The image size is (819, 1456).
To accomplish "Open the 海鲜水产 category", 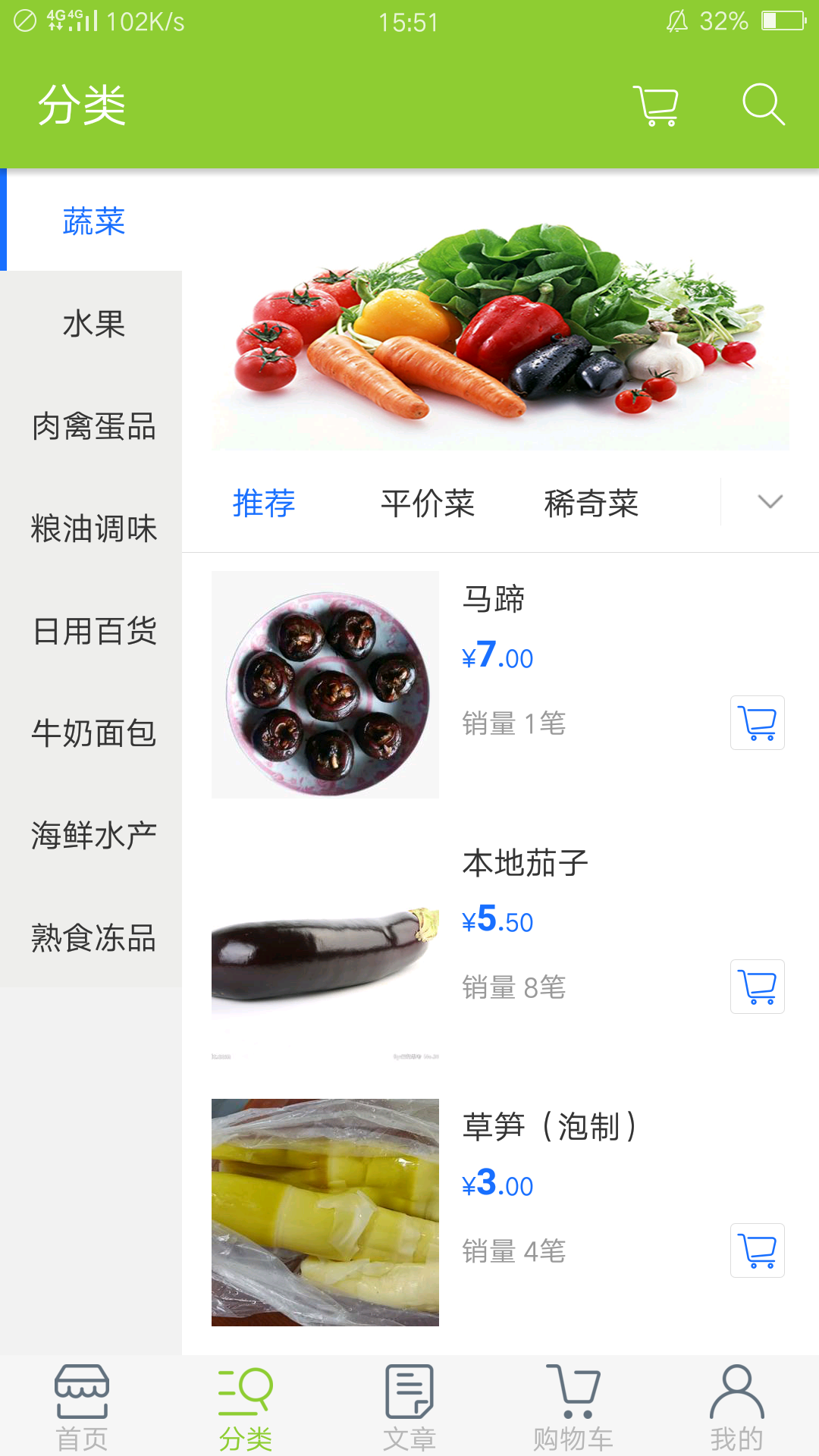I will click(x=93, y=836).
